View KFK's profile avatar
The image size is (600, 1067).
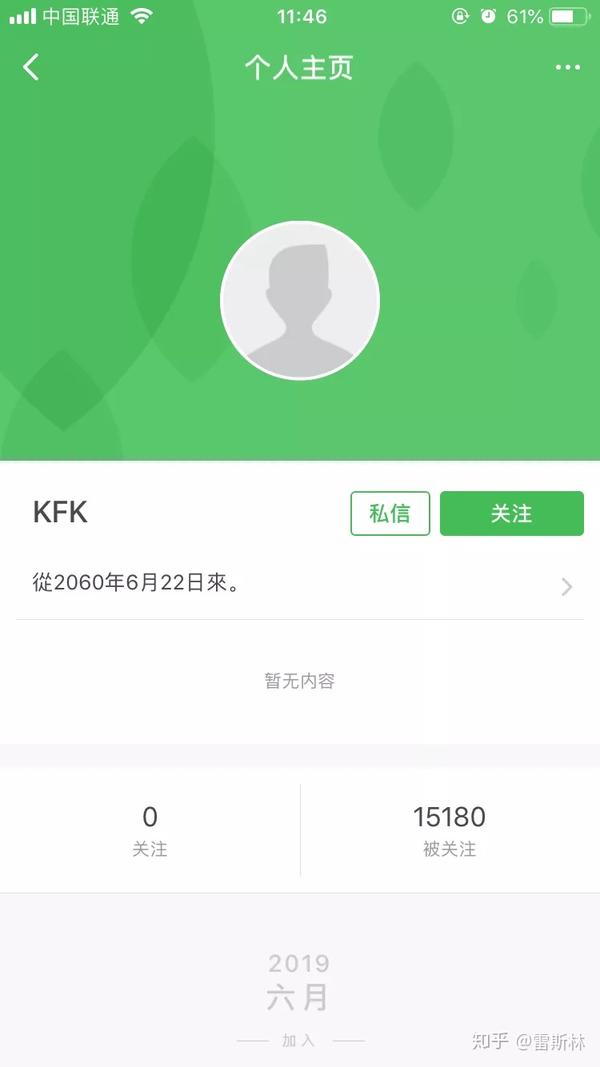[x=300, y=300]
